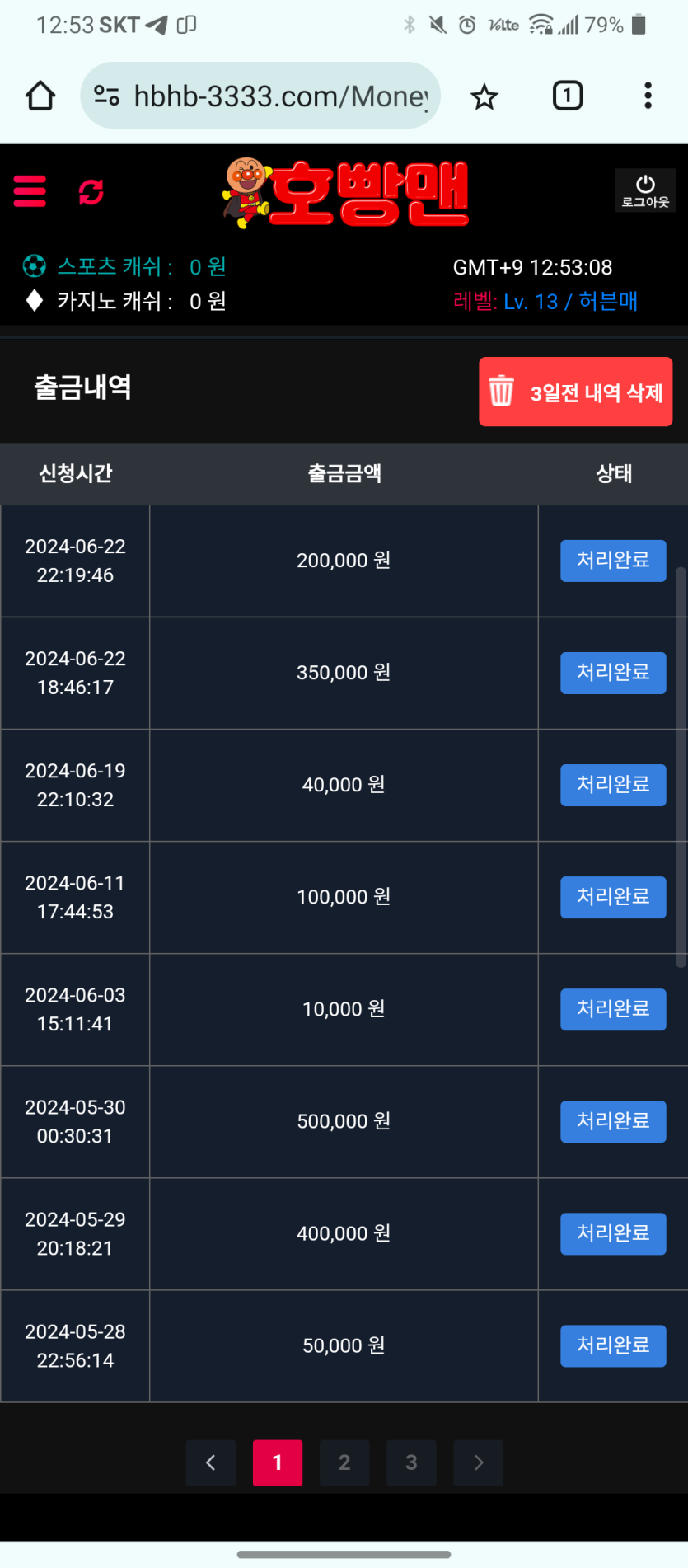This screenshot has height=1568, width=688.
Task: Open the browser home page
Action: pos(40,96)
